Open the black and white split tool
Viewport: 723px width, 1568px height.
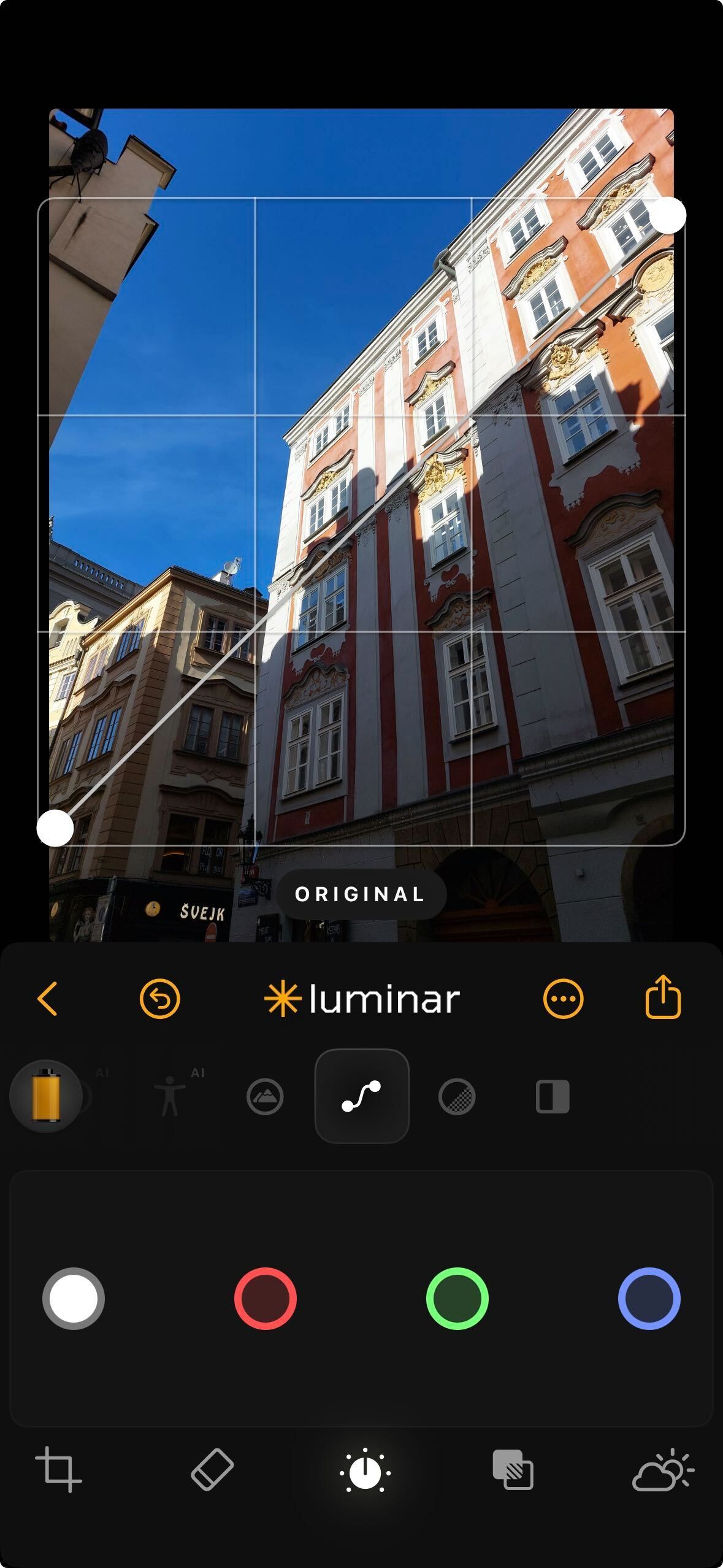pyautogui.click(x=553, y=1096)
